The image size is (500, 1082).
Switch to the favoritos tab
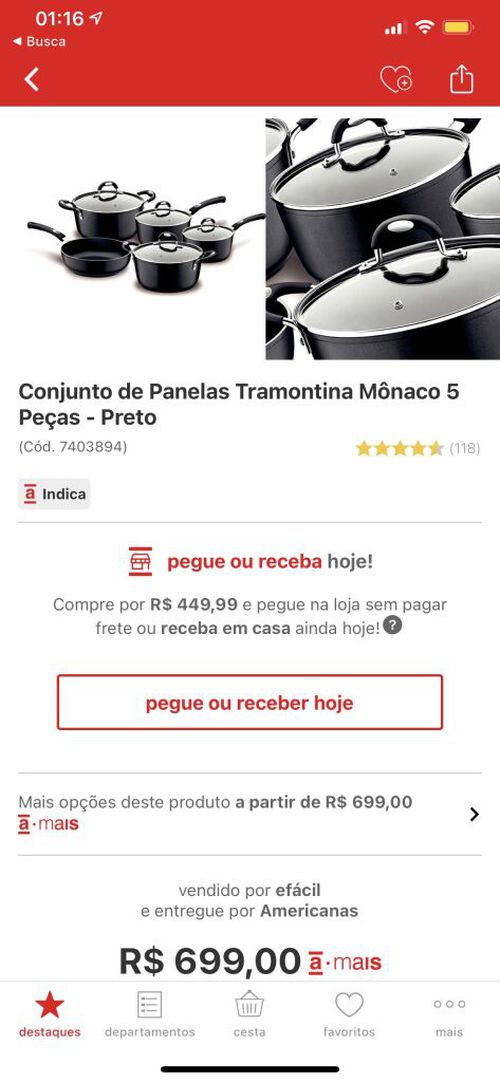[349, 1014]
